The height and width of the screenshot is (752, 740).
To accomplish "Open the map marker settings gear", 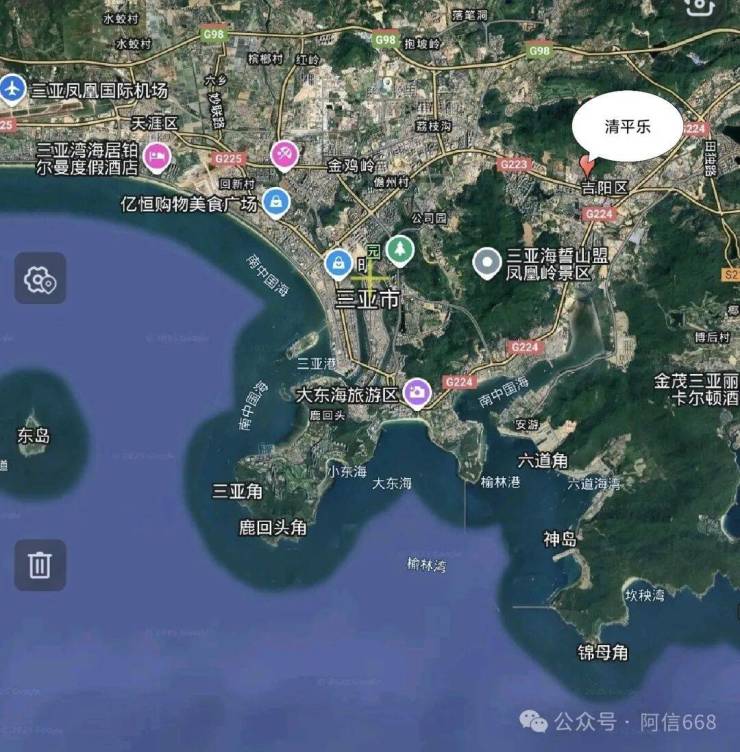I will tap(40, 279).
